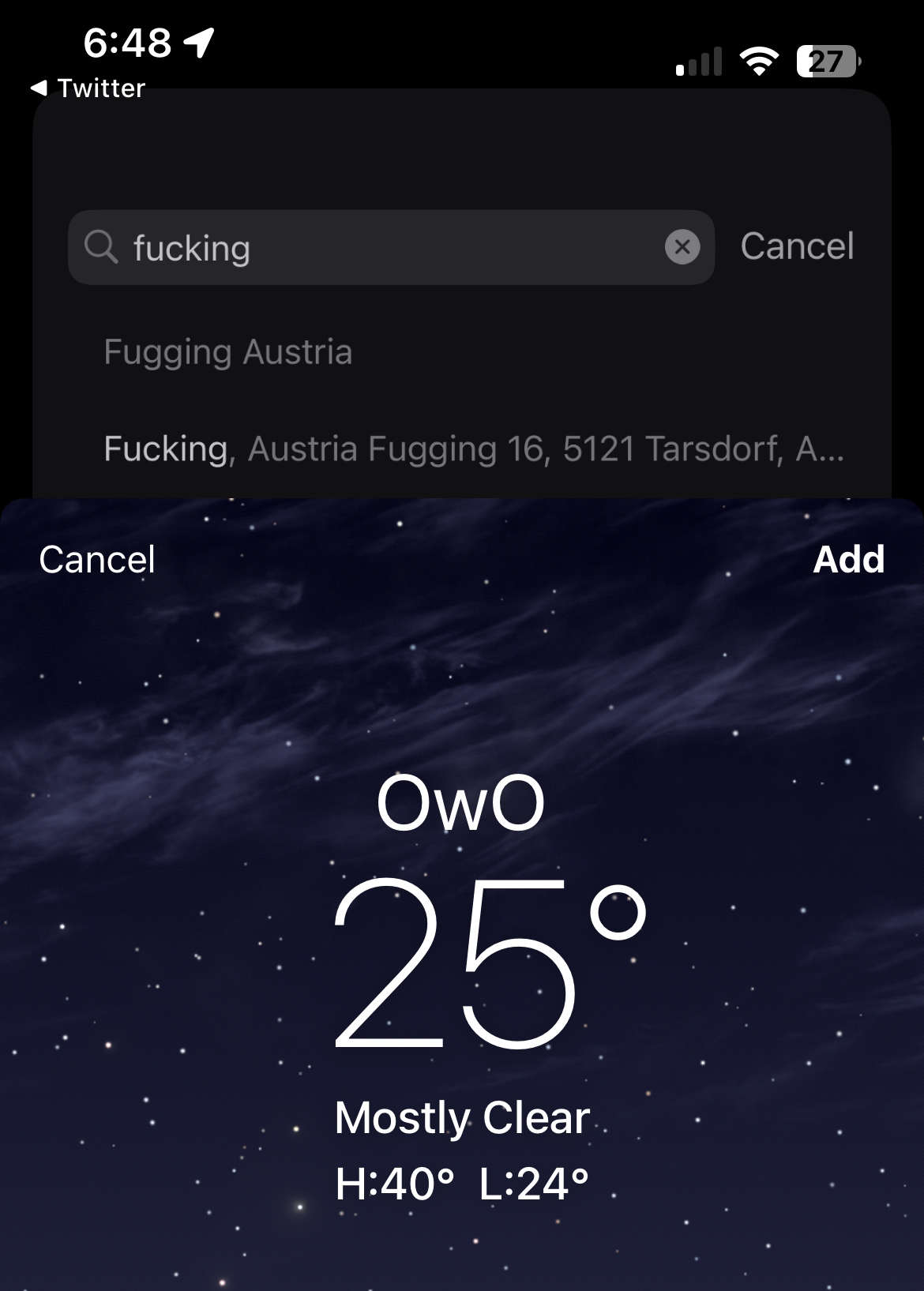Image resolution: width=924 pixels, height=1291 pixels.
Task: Tap the search field containing 'fucking'
Action: pyautogui.click(x=379, y=248)
